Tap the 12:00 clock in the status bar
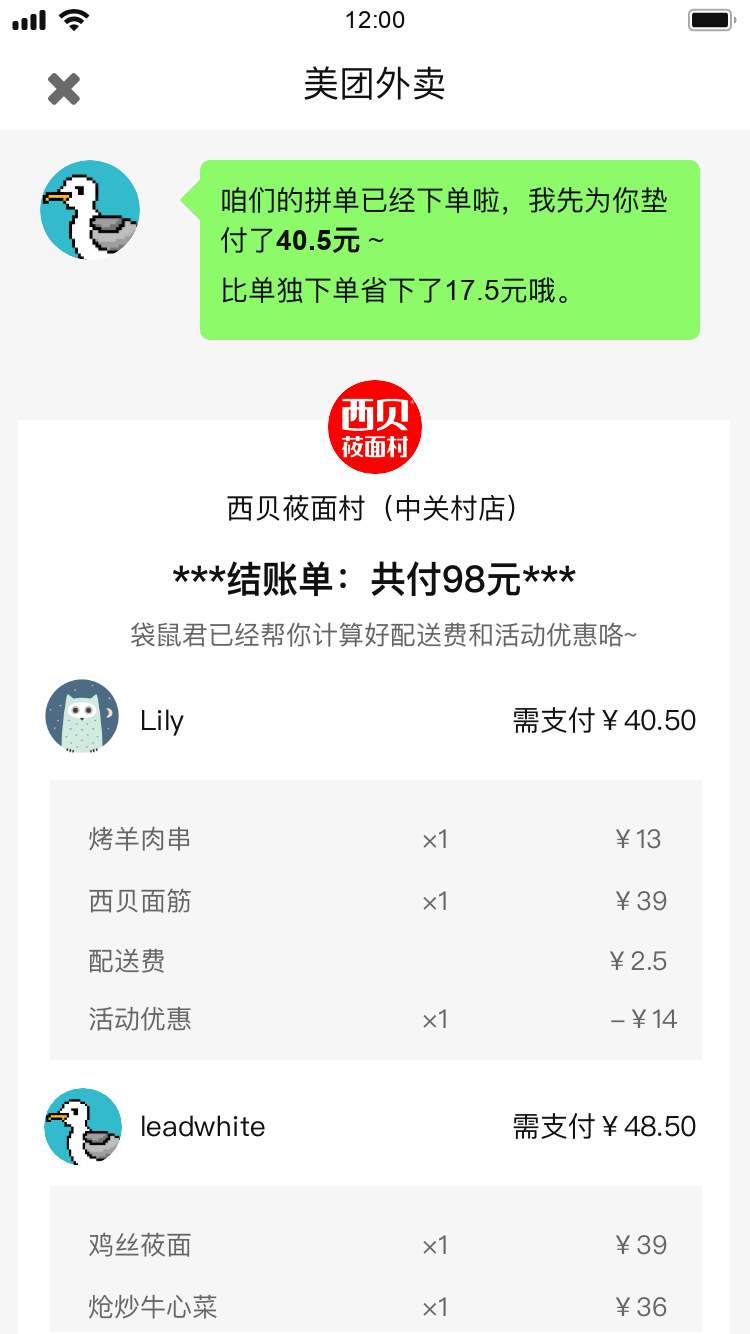The image size is (750, 1334). pos(375,19)
